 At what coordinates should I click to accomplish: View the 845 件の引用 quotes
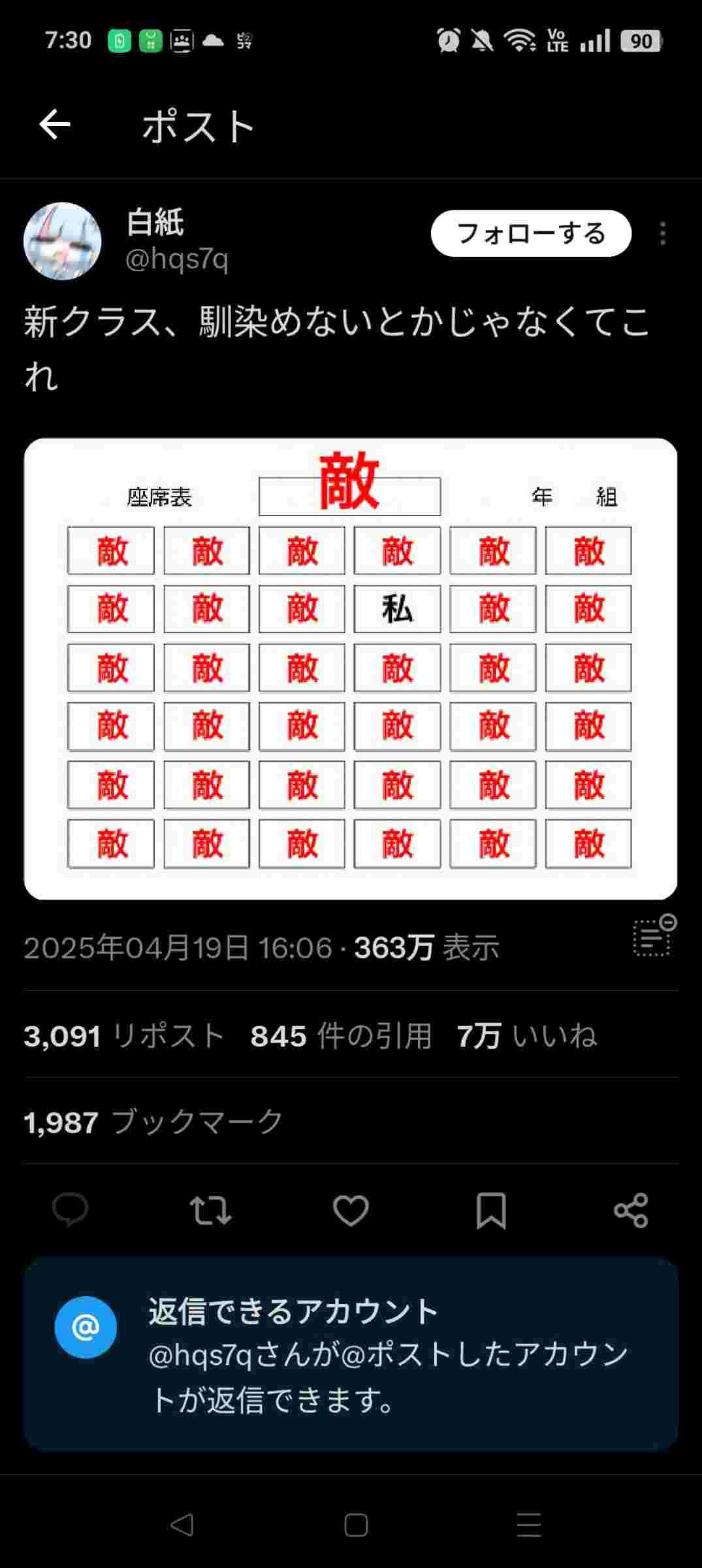[341, 1036]
